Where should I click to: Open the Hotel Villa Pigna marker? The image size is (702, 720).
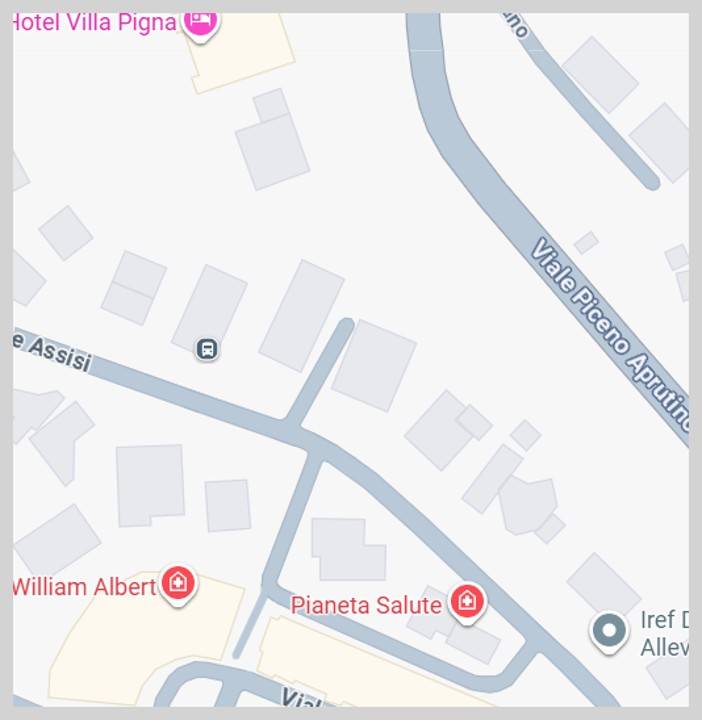click(201, 22)
